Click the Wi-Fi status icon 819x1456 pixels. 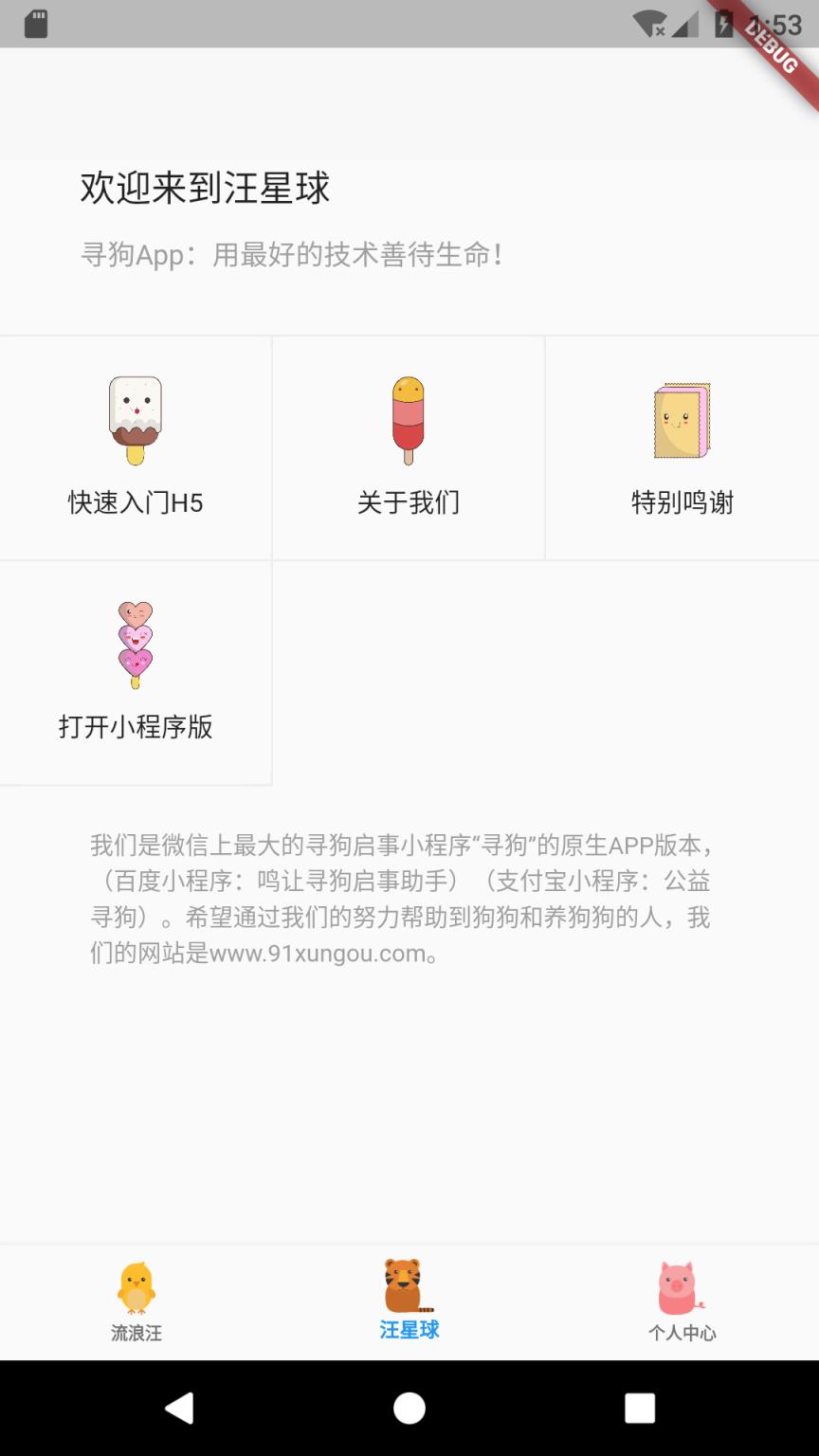[x=647, y=26]
